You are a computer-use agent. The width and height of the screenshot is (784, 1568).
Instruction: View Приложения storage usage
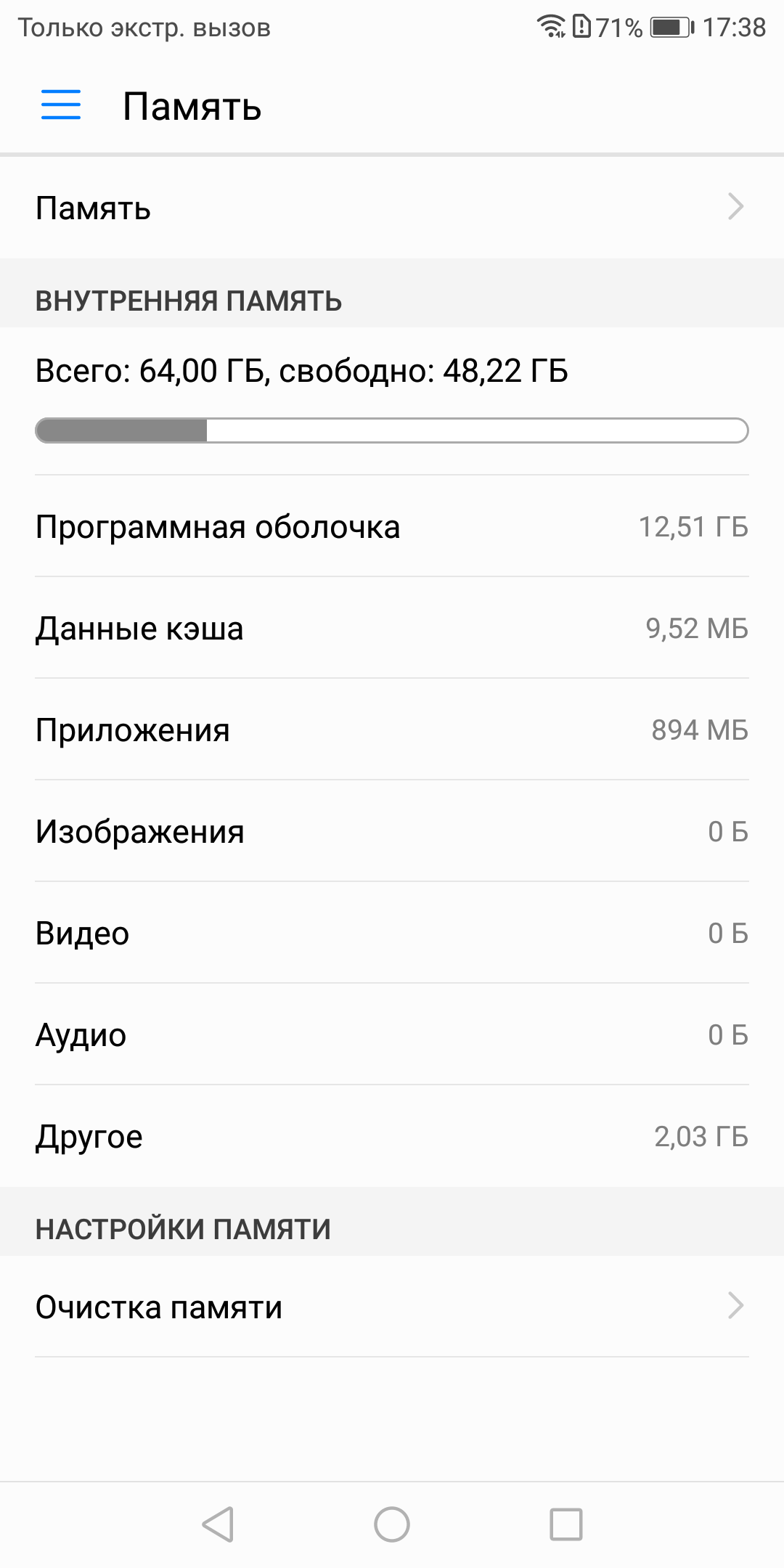(392, 730)
